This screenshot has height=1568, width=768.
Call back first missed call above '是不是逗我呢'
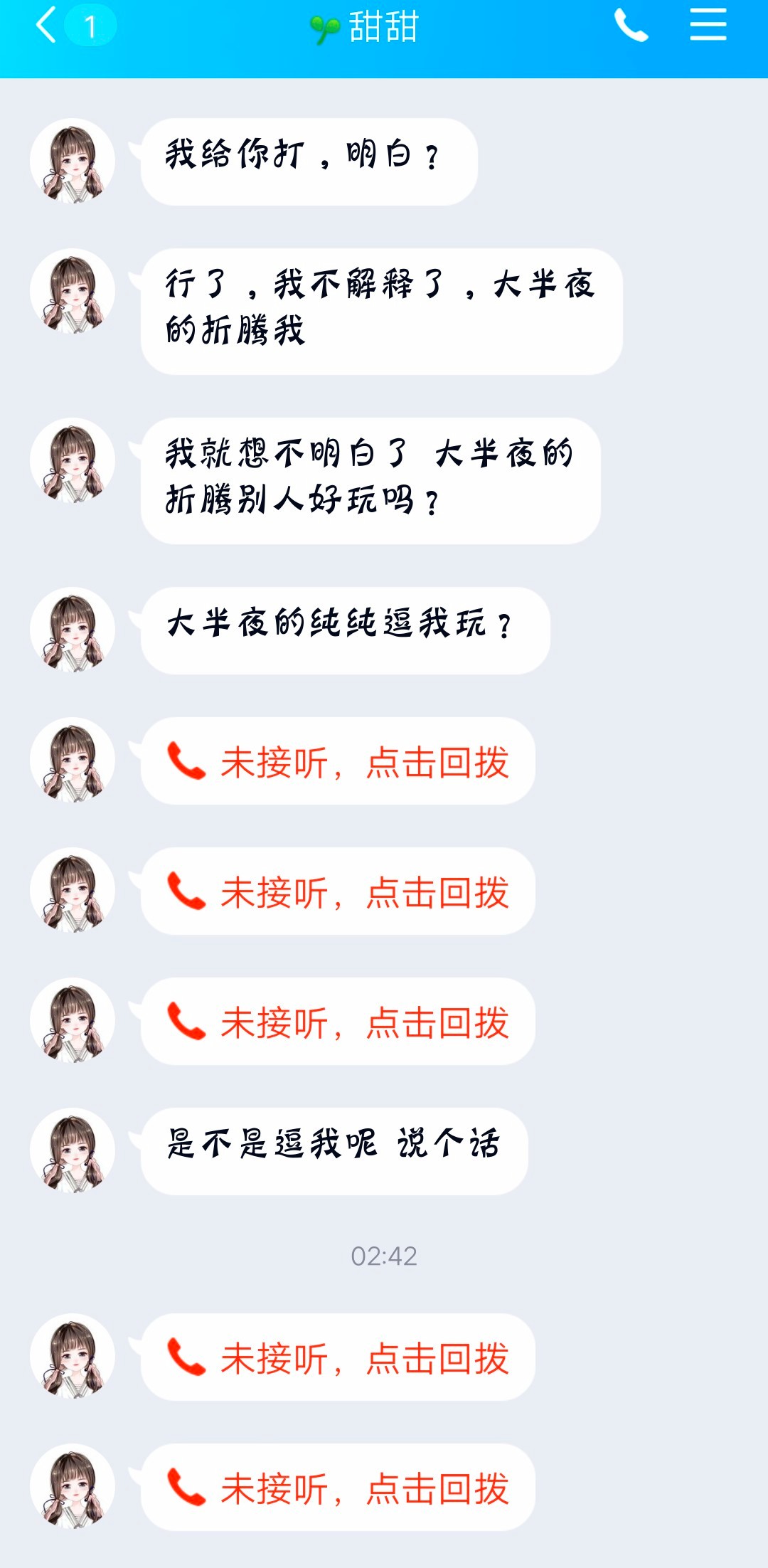pyautogui.click(x=338, y=761)
